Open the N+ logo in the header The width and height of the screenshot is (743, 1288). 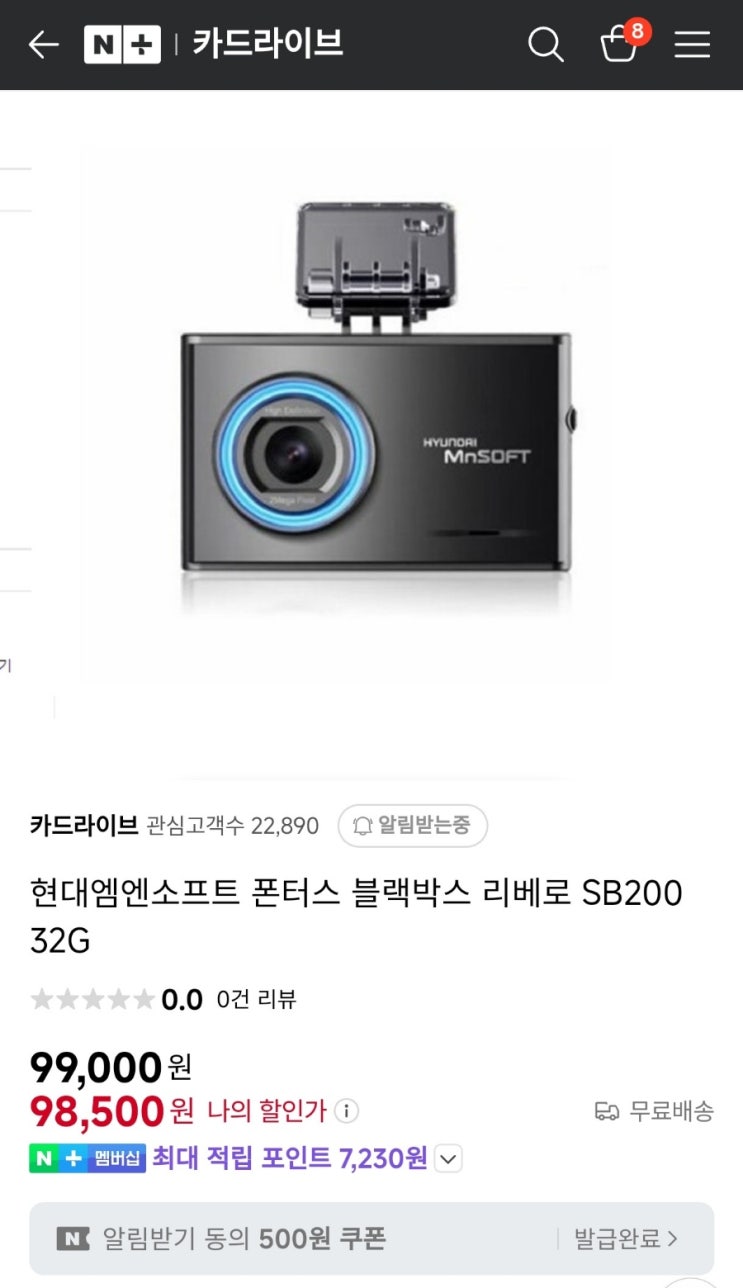(x=122, y=45)
